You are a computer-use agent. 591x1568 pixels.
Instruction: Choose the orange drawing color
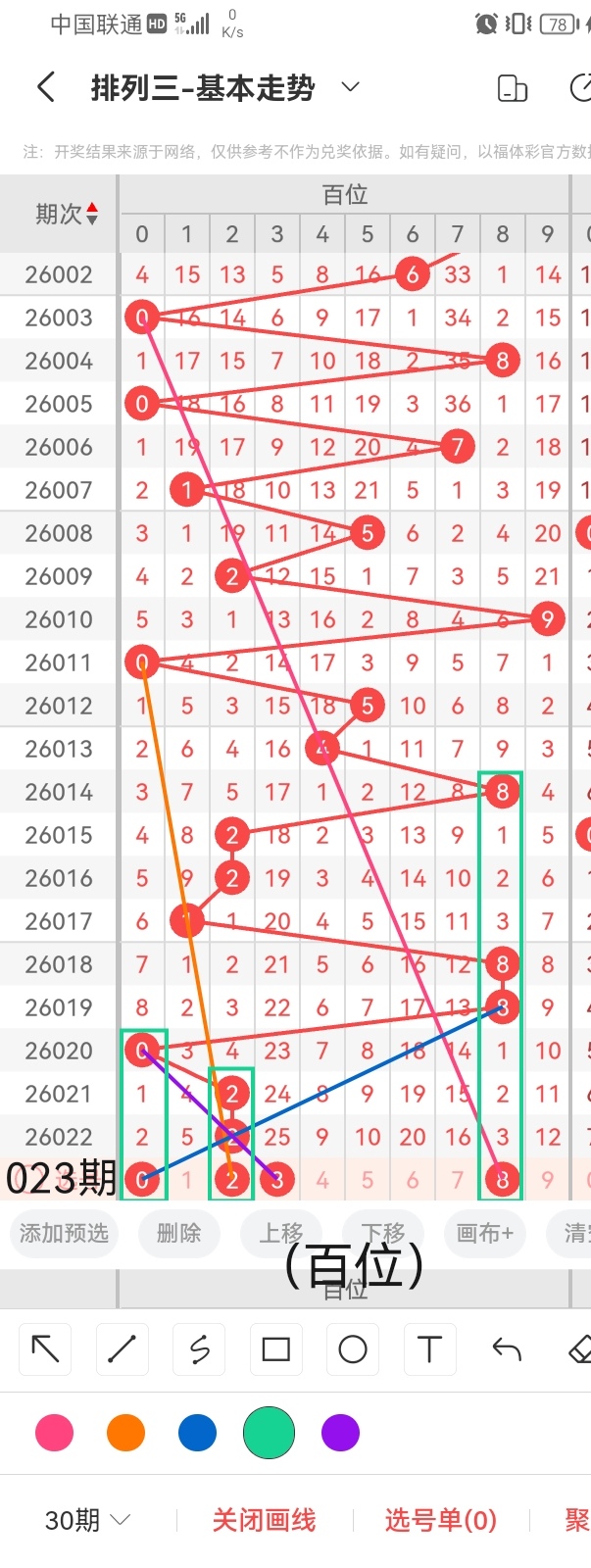pyautogui.click(x=125, y=1433)
